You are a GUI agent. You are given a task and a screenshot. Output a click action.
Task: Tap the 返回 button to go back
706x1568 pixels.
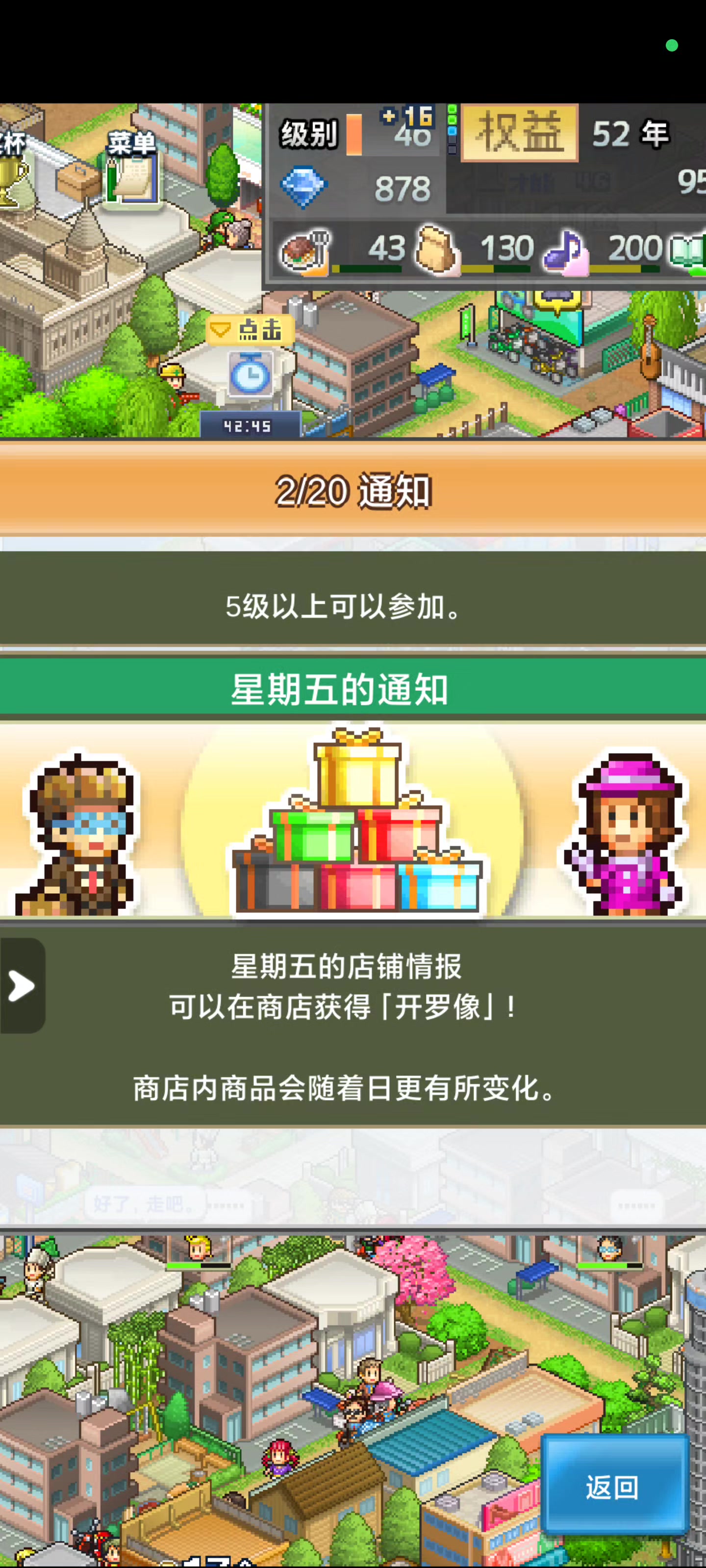pyautogui.click(x=614, y=1487)
